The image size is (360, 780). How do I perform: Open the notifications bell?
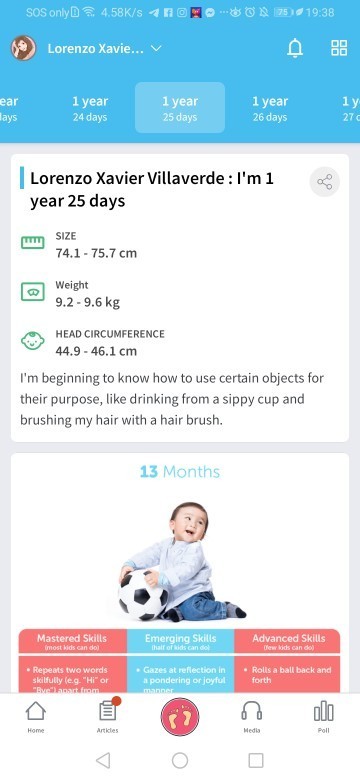coord(295,48)
